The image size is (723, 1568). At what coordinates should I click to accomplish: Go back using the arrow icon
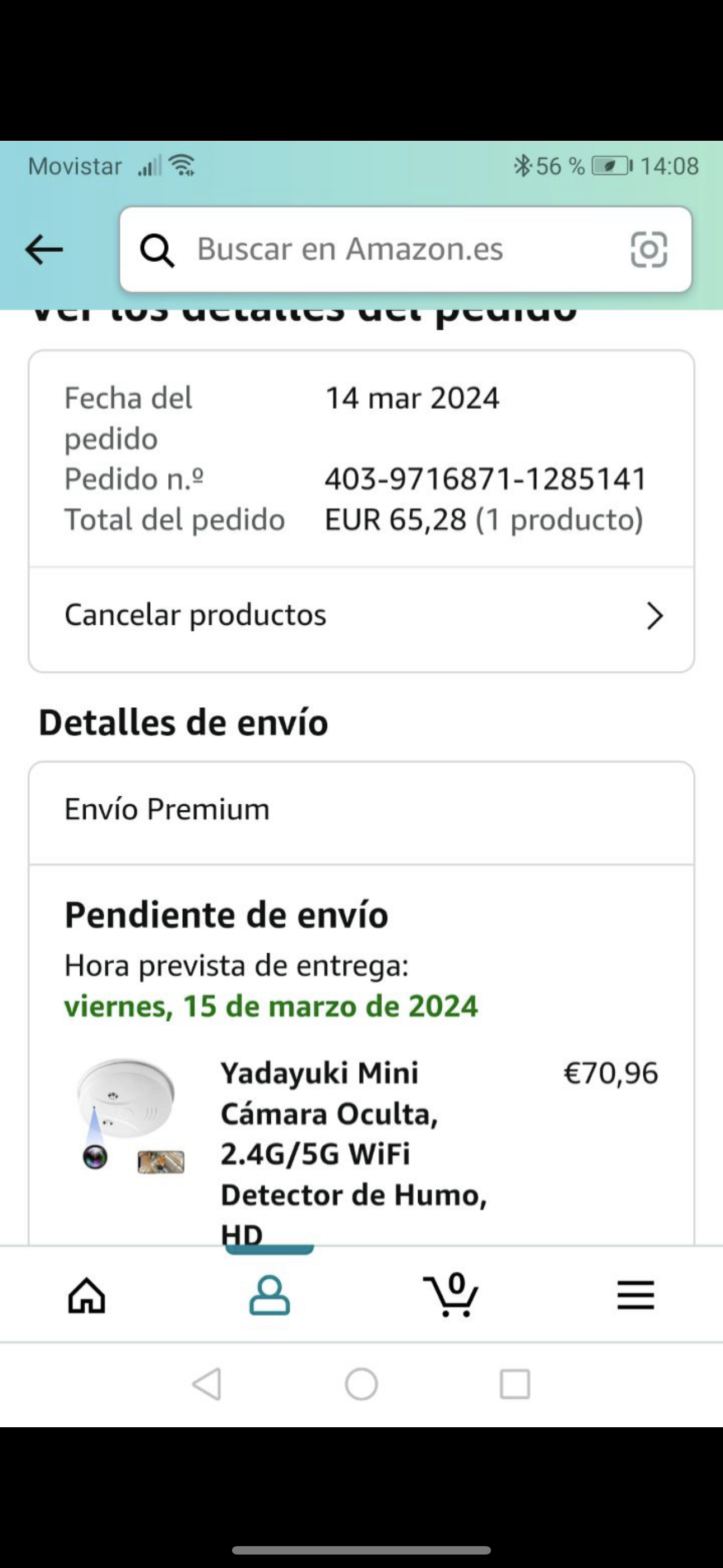coord(44,250)
